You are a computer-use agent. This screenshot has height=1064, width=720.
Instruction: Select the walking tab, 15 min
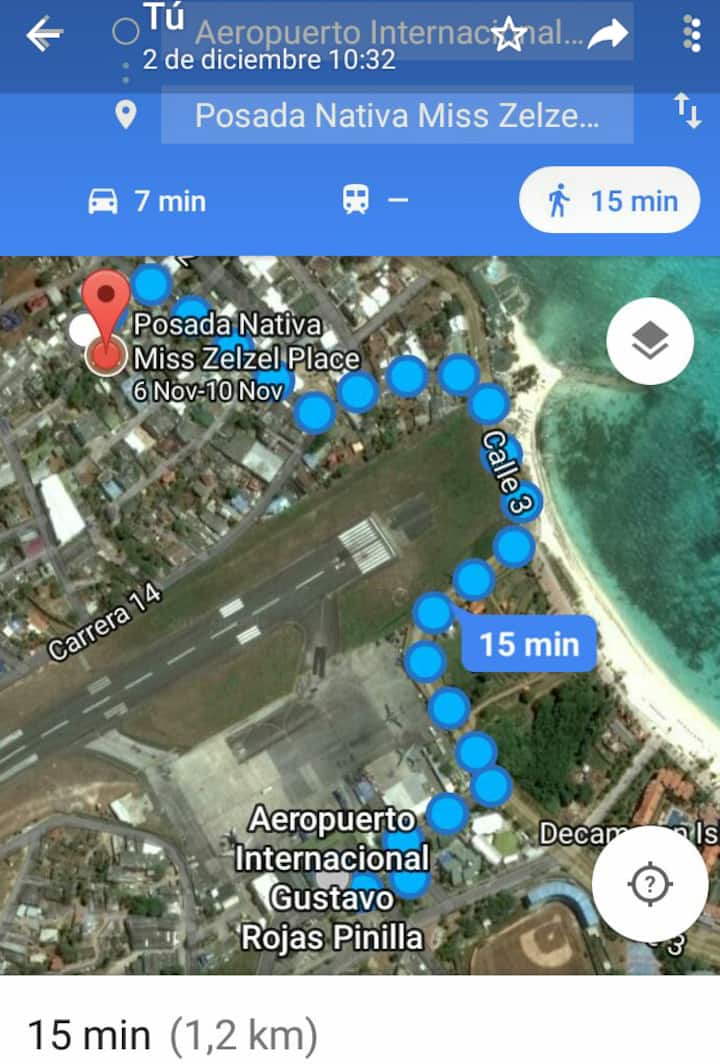(x=610, y=201)
